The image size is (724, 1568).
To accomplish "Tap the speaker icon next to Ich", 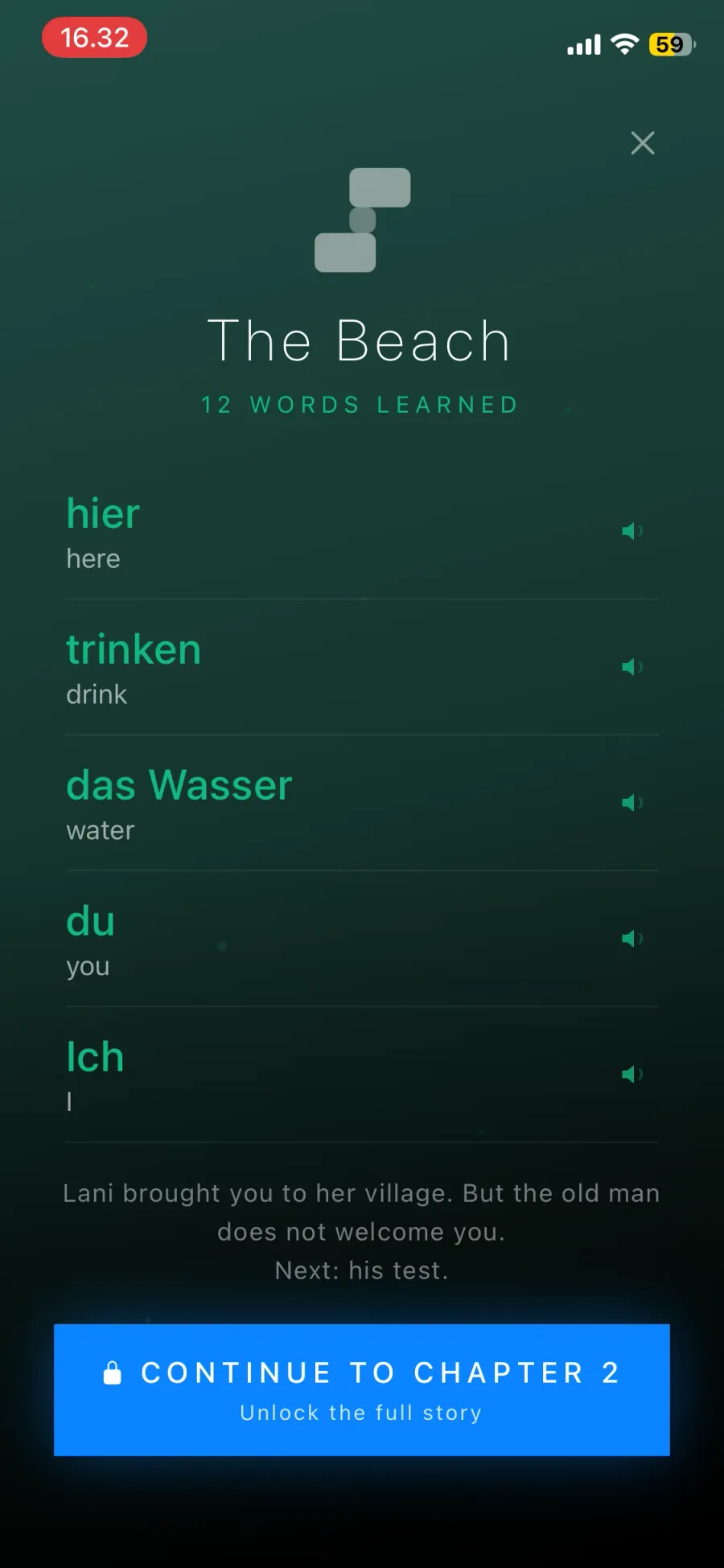I will point(632,1075).
